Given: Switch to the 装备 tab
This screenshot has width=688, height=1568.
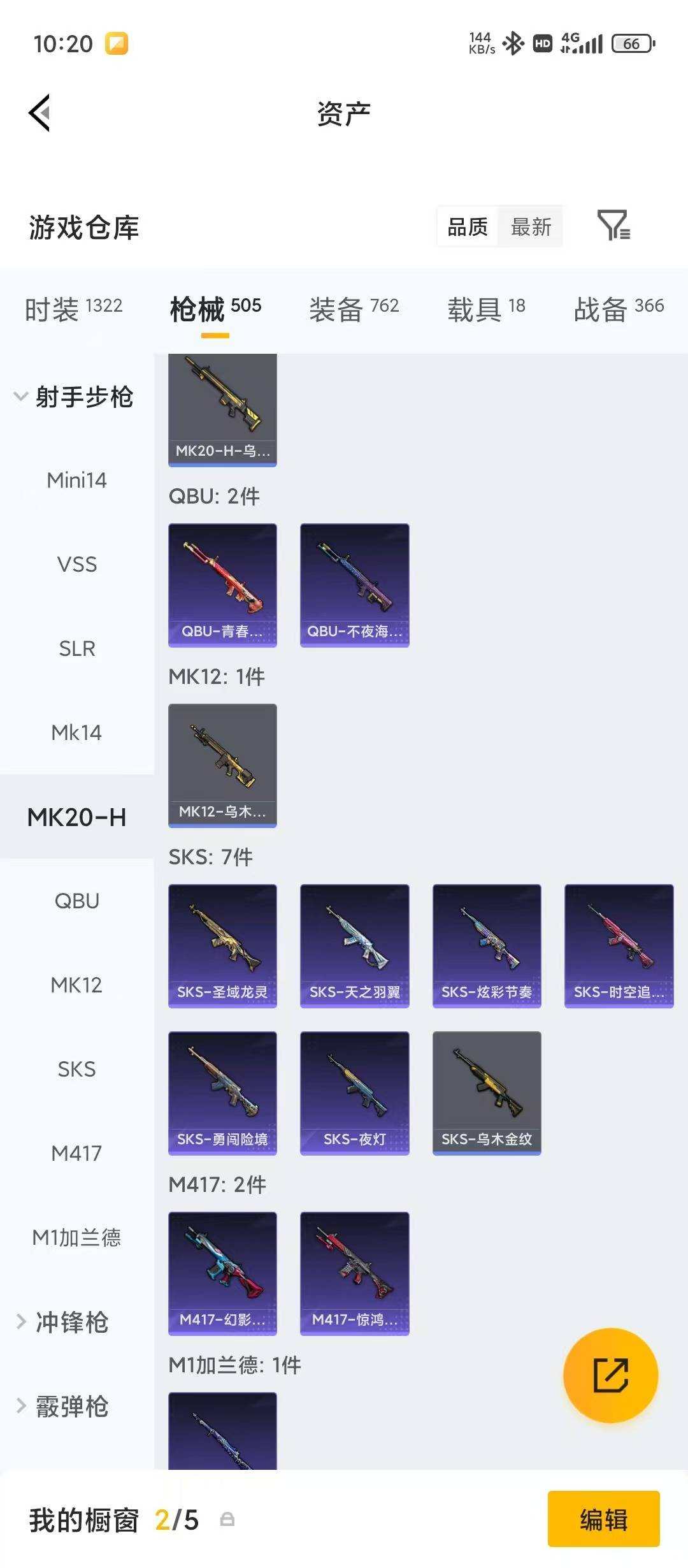Looking at the screenshot, I should tap(354, 309).
